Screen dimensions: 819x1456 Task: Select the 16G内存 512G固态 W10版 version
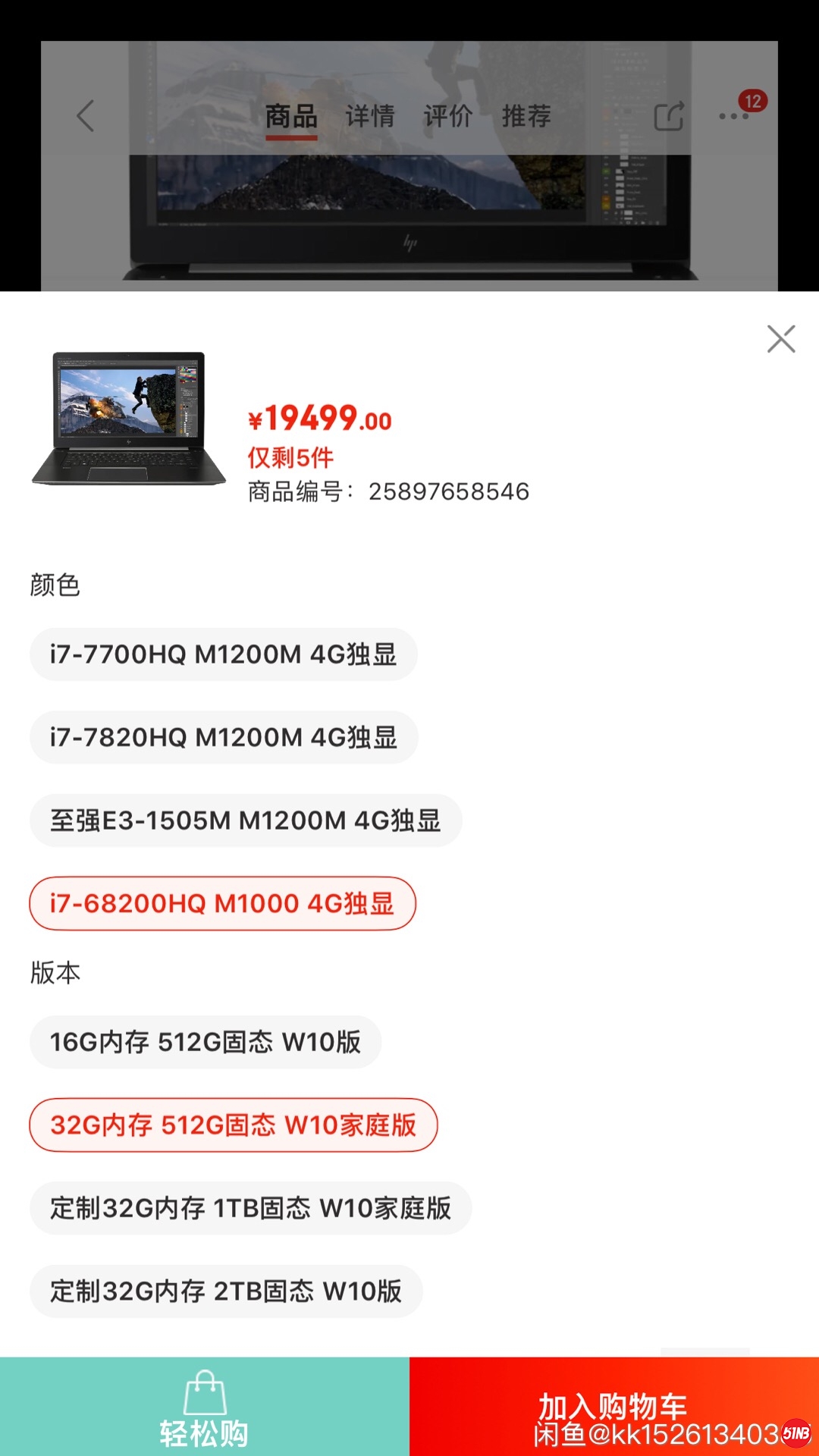206,1042
